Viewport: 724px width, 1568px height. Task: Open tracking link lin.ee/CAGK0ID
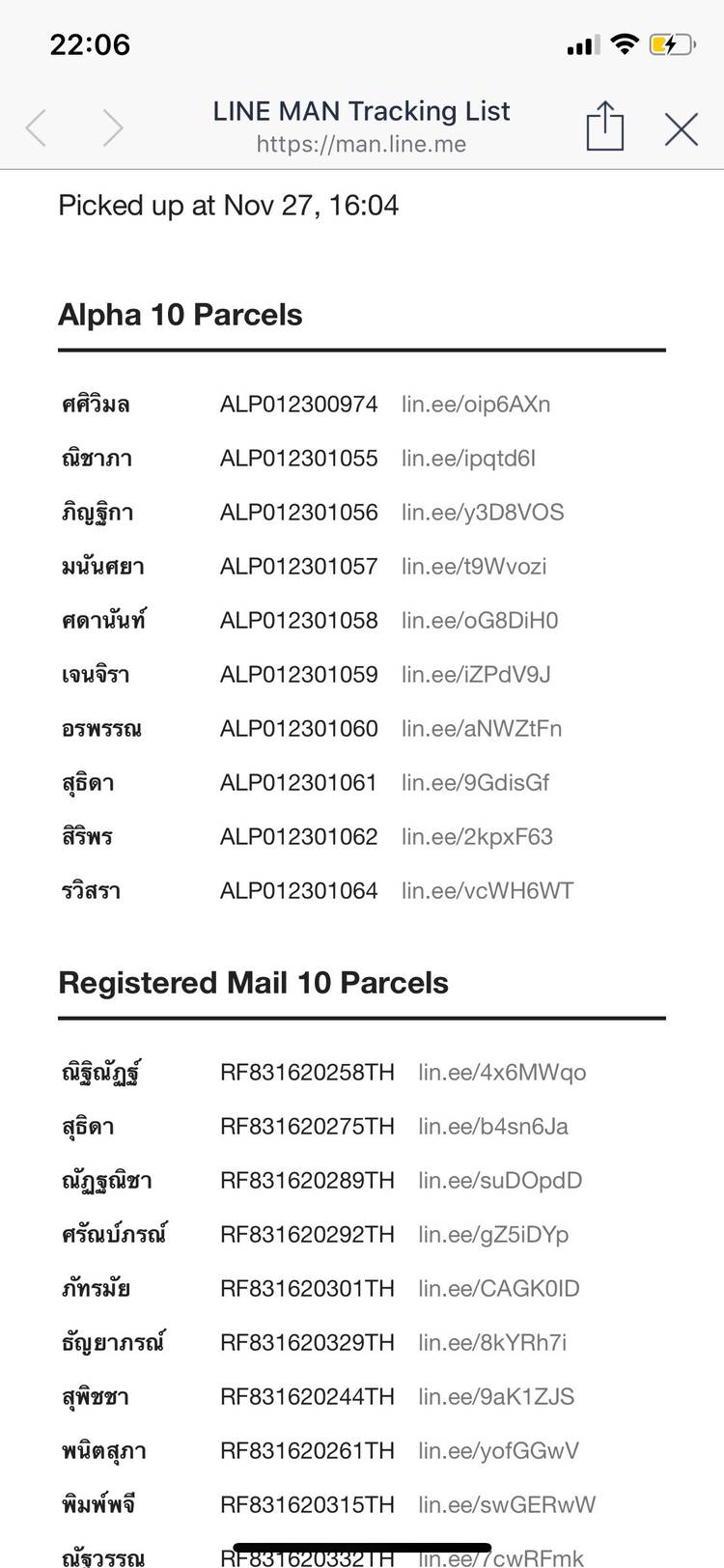click(x=499, y=1289)
